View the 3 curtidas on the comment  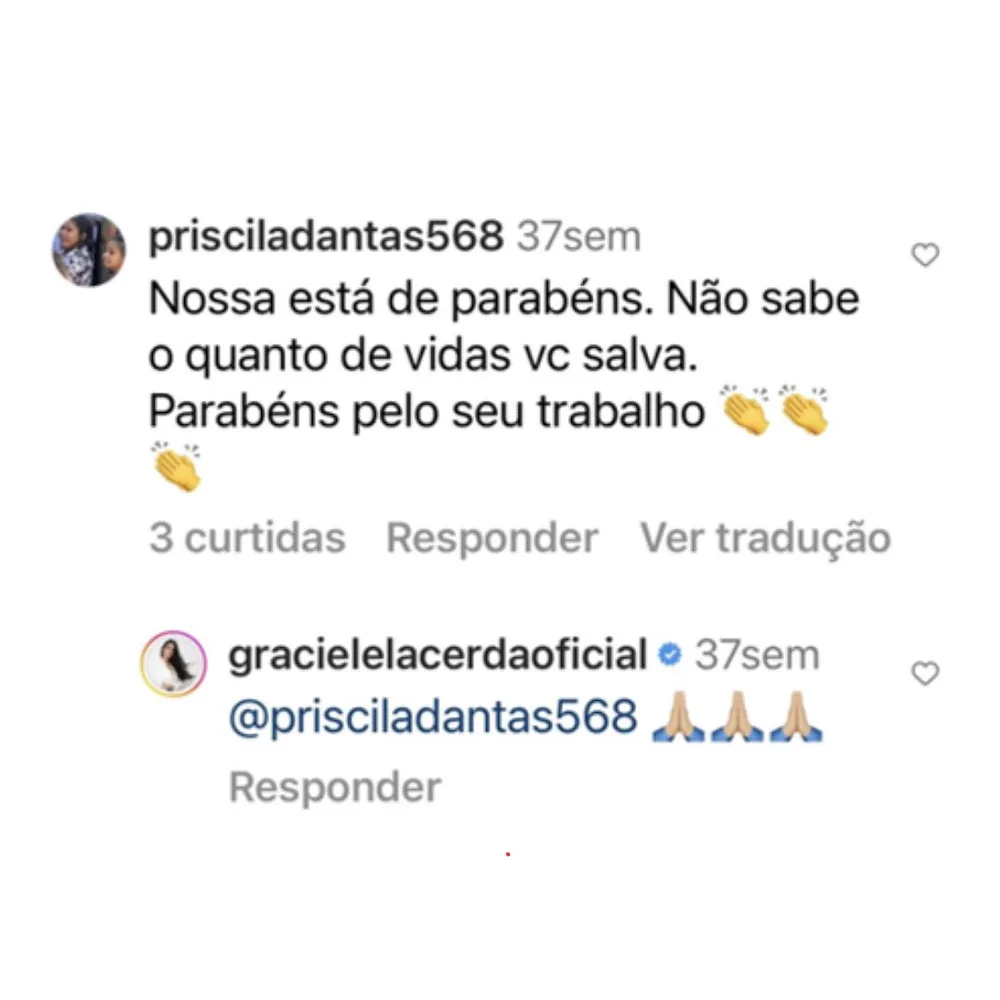point(247,538)
